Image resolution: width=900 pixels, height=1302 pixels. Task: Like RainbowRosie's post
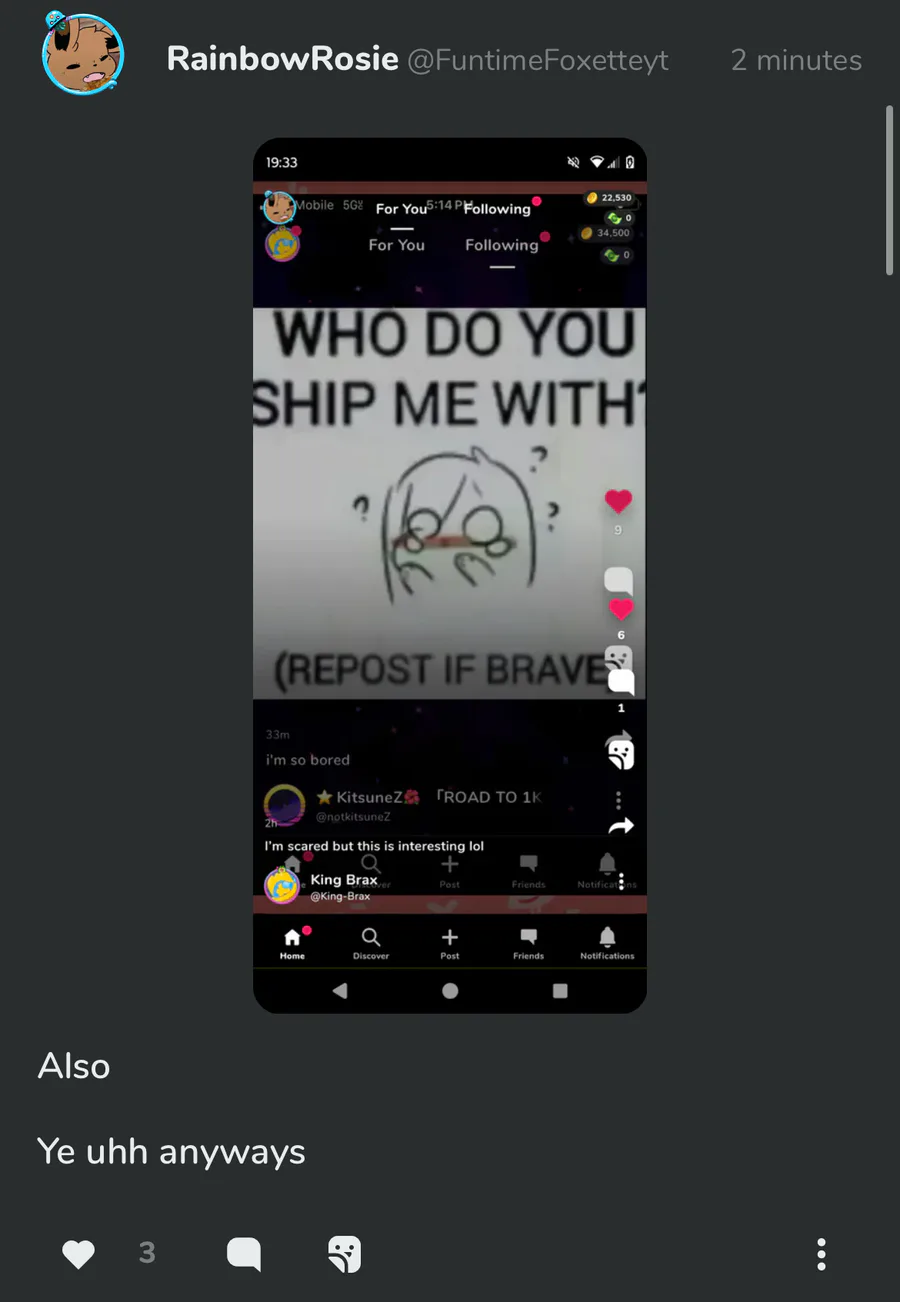[x=79, y=1253]
